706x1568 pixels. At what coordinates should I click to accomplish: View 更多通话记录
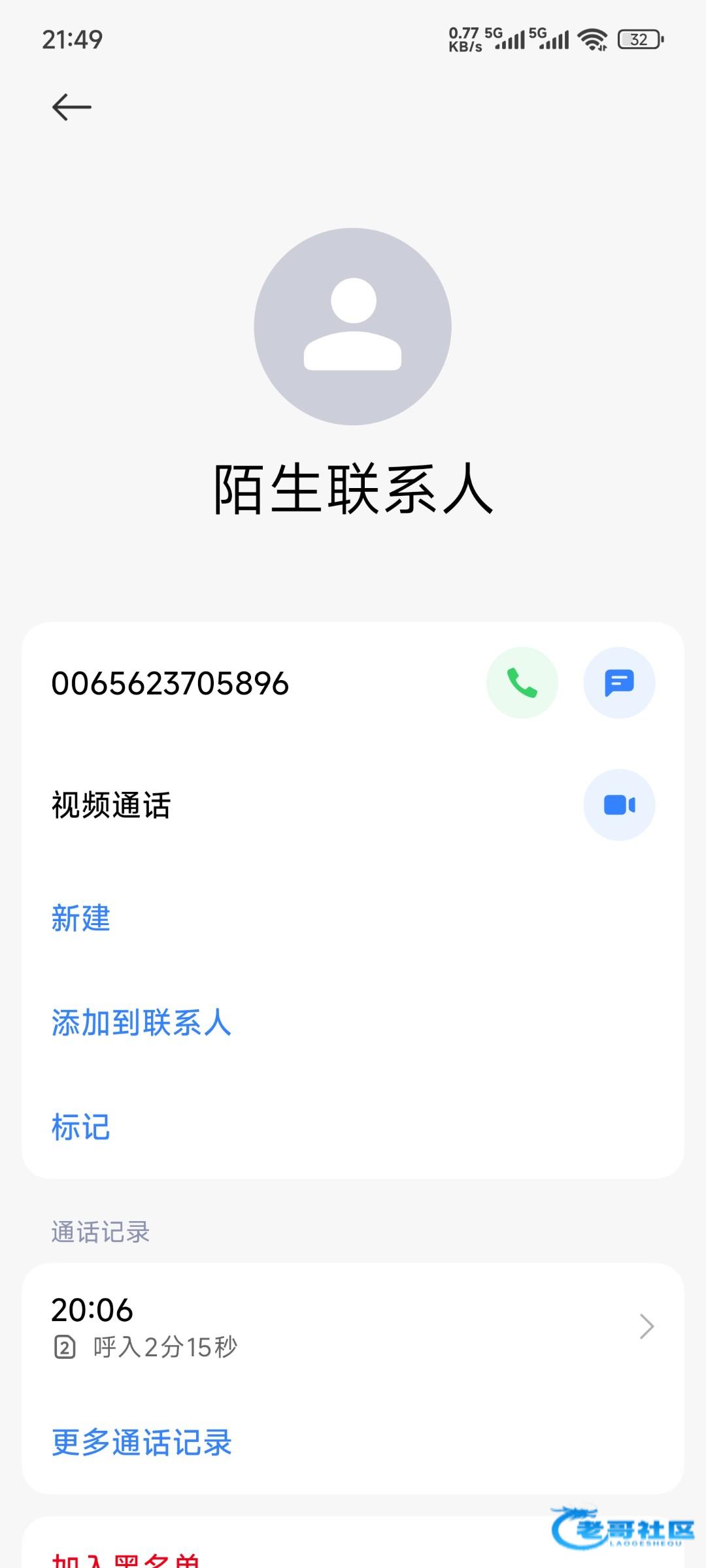pos(142,1443)
